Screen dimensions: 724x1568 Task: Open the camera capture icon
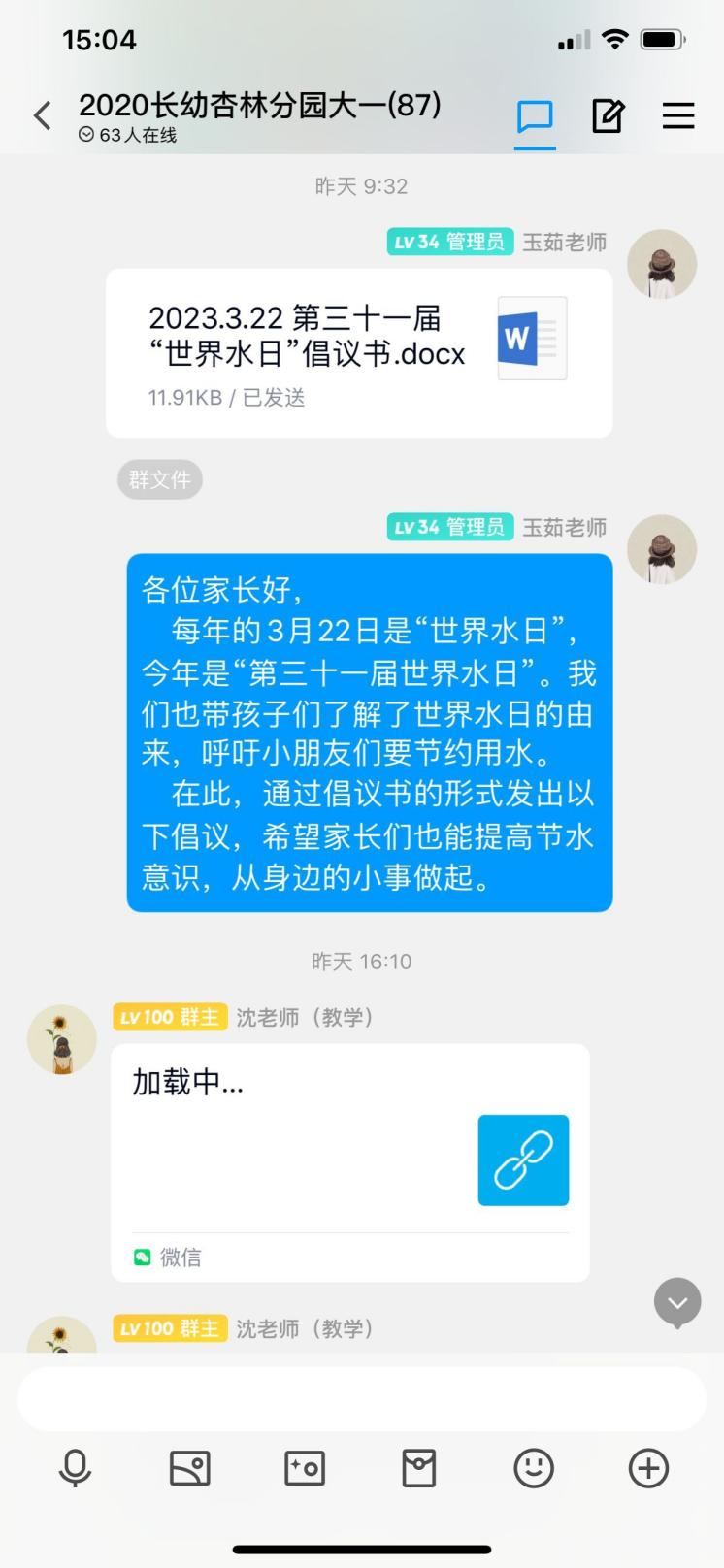(305, 1468)
